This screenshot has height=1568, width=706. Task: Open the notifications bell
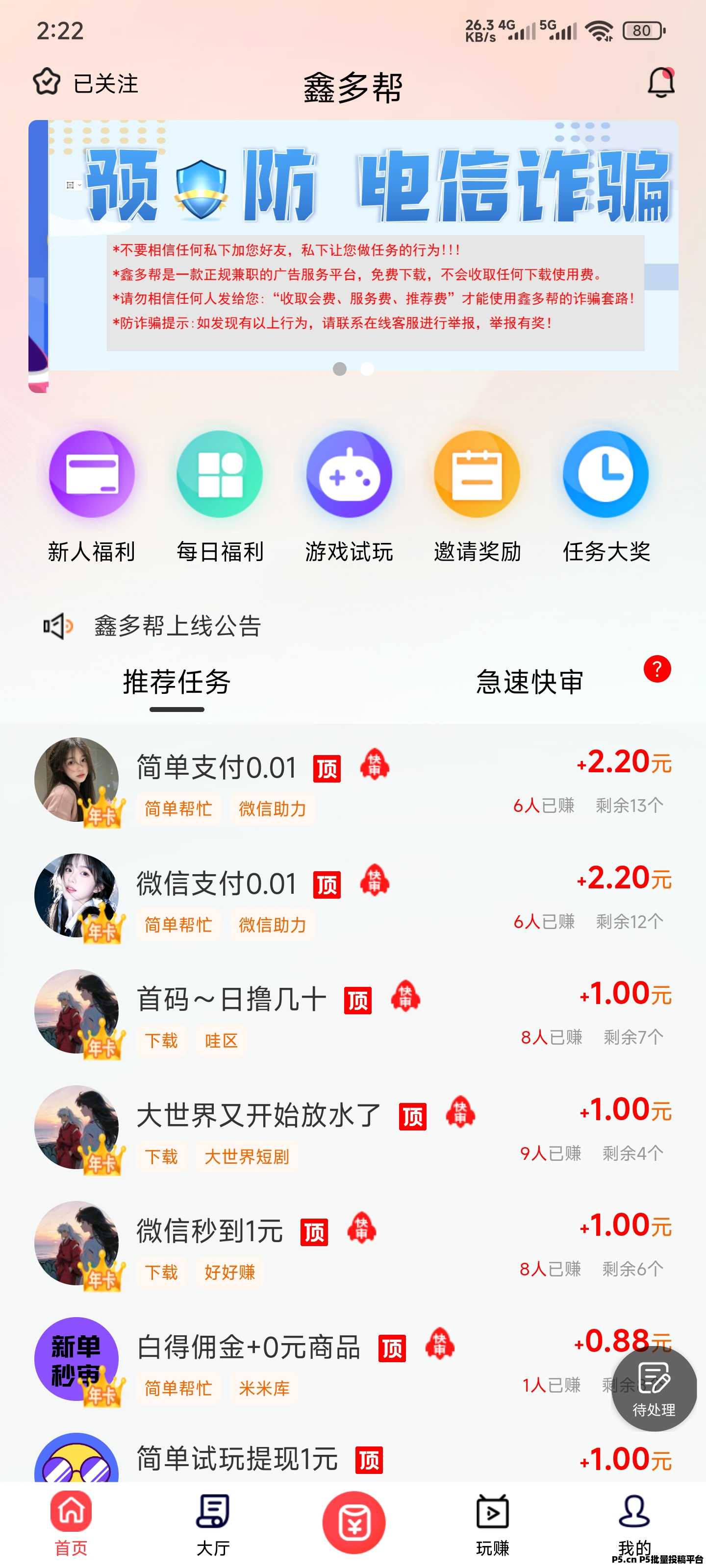click(660, 83)
